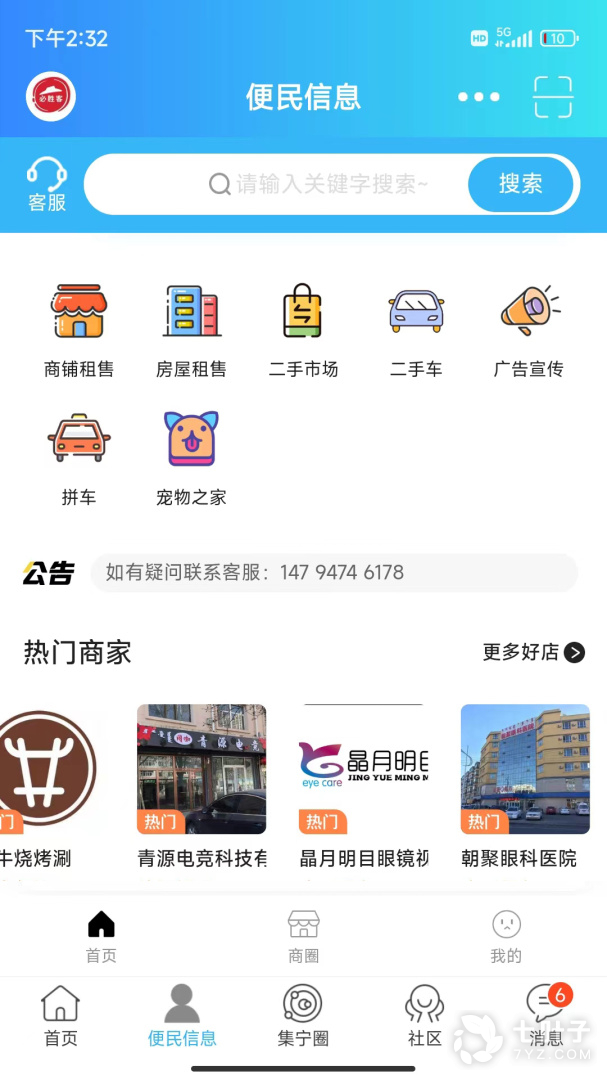
Task: Open 朝聚眼科医院 merchant card
Action: (x=525, y=785)
